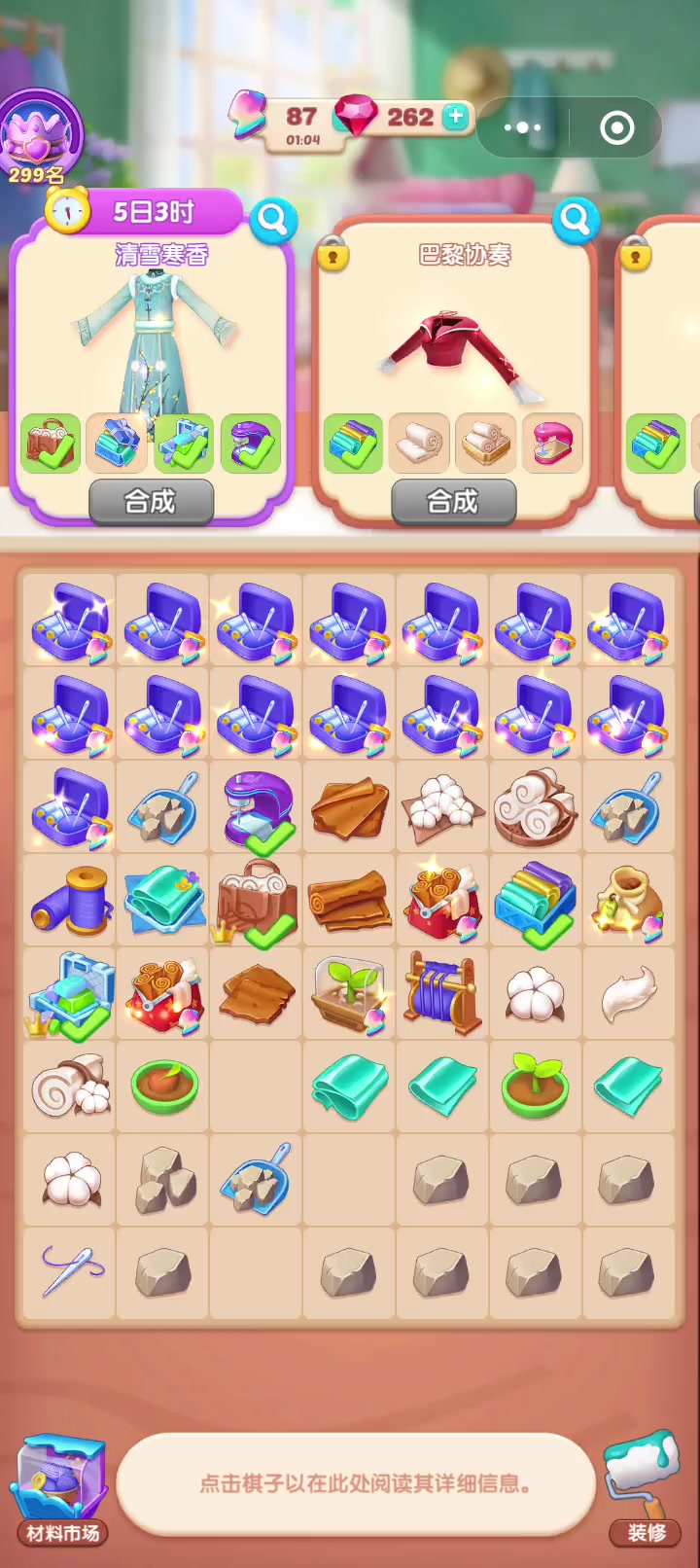The height and width of the screenshot is (1568, 700).
Task: Open the magnifier on the 巴黎协奏 card
Action: (x=576, y=221)
